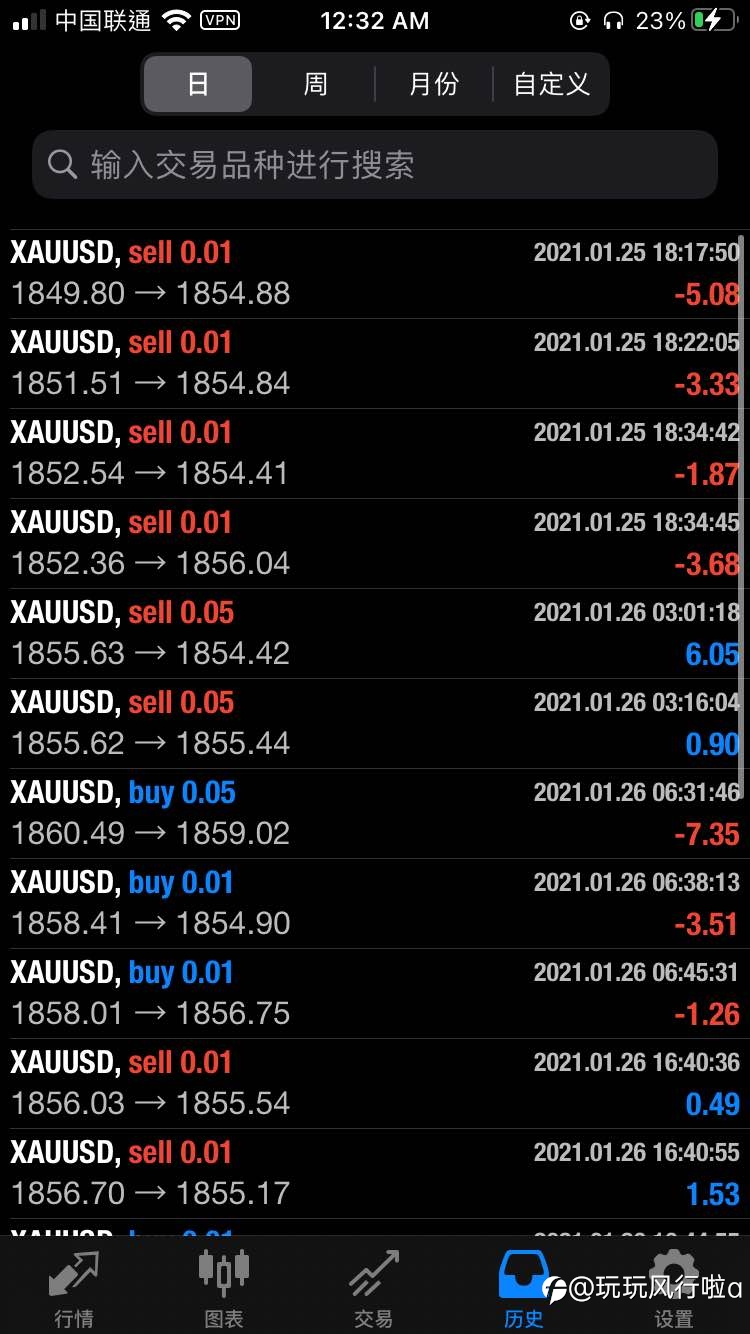Image resolution: width=750 pixels, height=1334 pixels.
Task: Open the buy 0.05 trade showing -7.35
Action: click(x=375, y=813)
